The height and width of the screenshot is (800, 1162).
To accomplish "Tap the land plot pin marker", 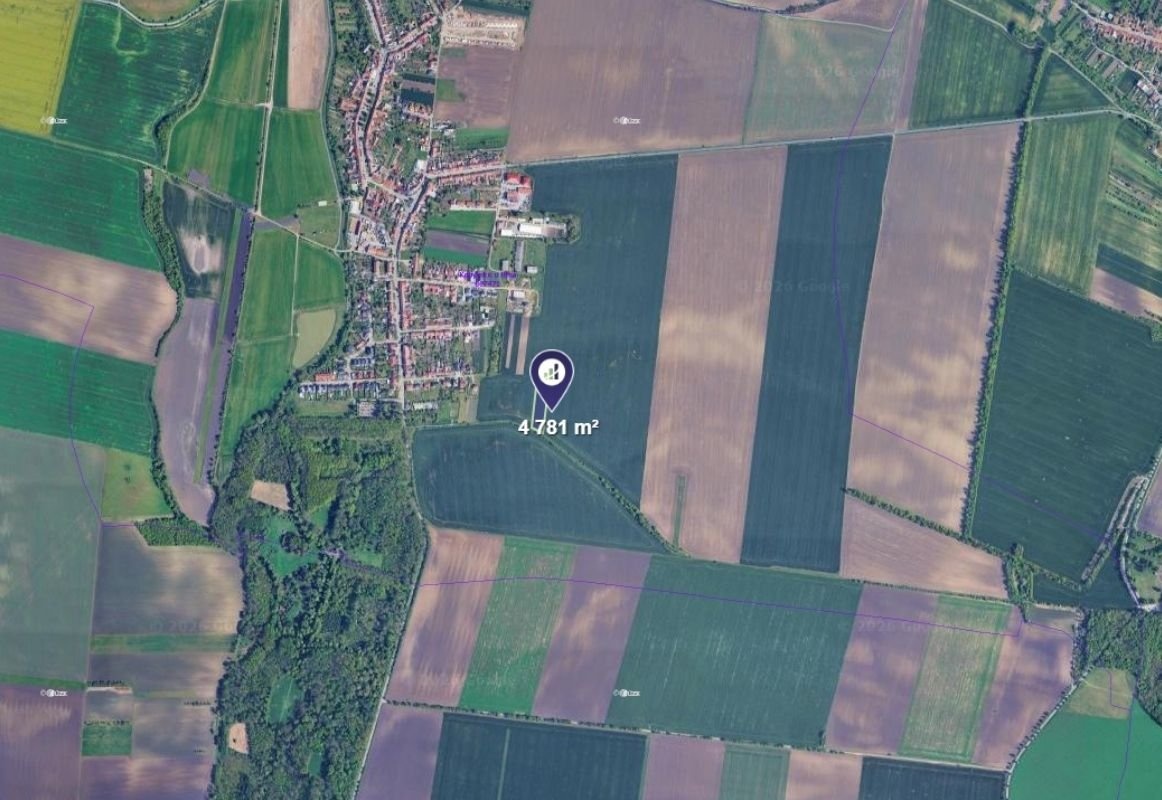I will click(551, 376).
